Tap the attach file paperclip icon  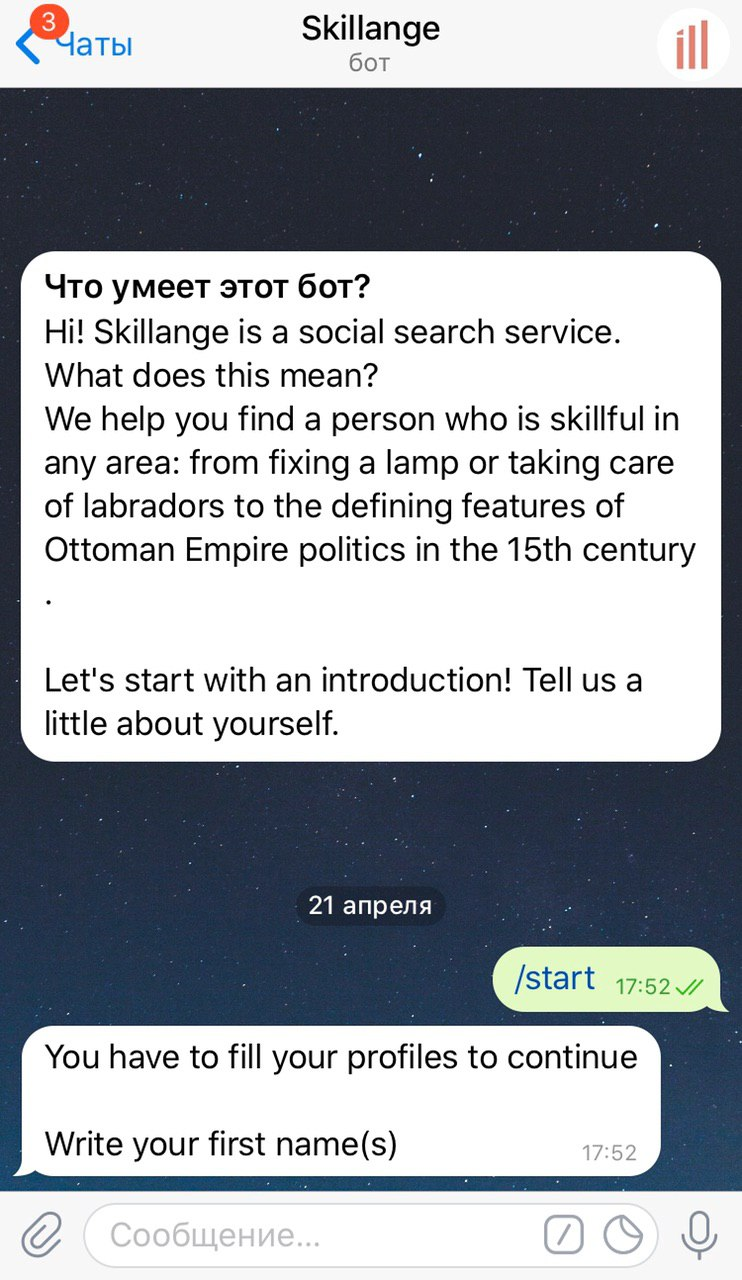[42, 1236]
